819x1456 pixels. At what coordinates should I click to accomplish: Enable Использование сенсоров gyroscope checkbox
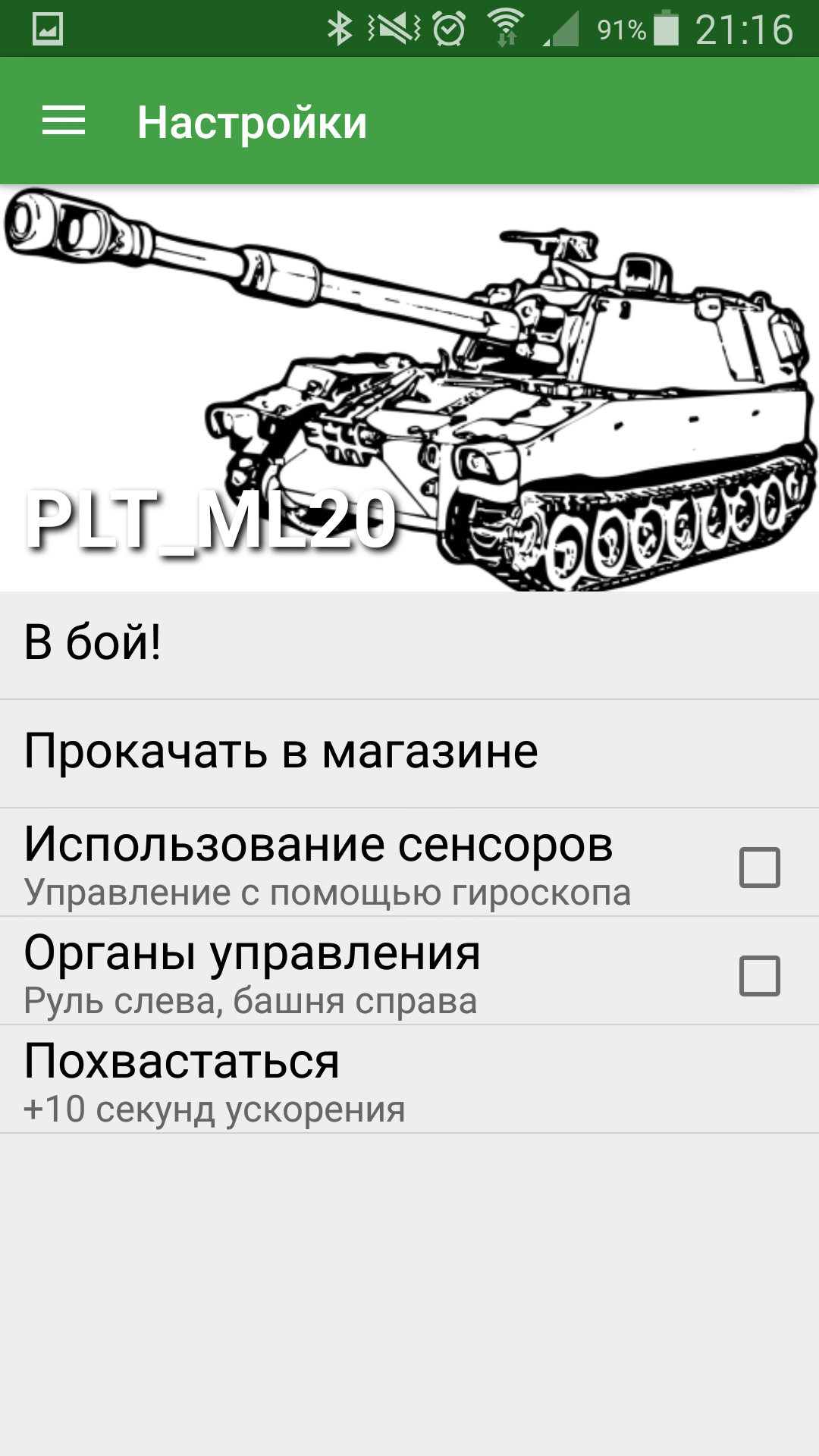click(759, 867)
